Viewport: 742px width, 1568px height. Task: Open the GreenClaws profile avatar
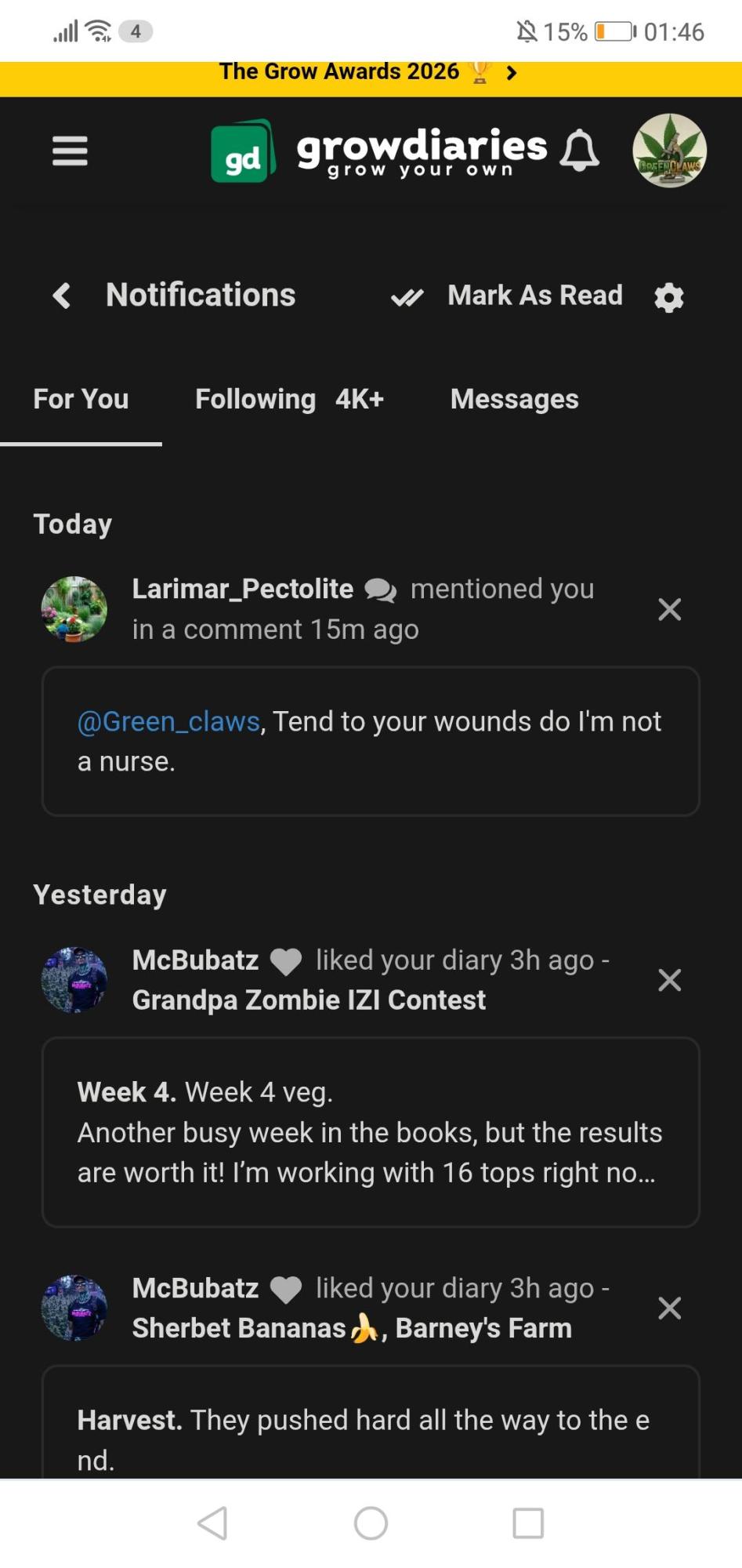pos(669,151)
